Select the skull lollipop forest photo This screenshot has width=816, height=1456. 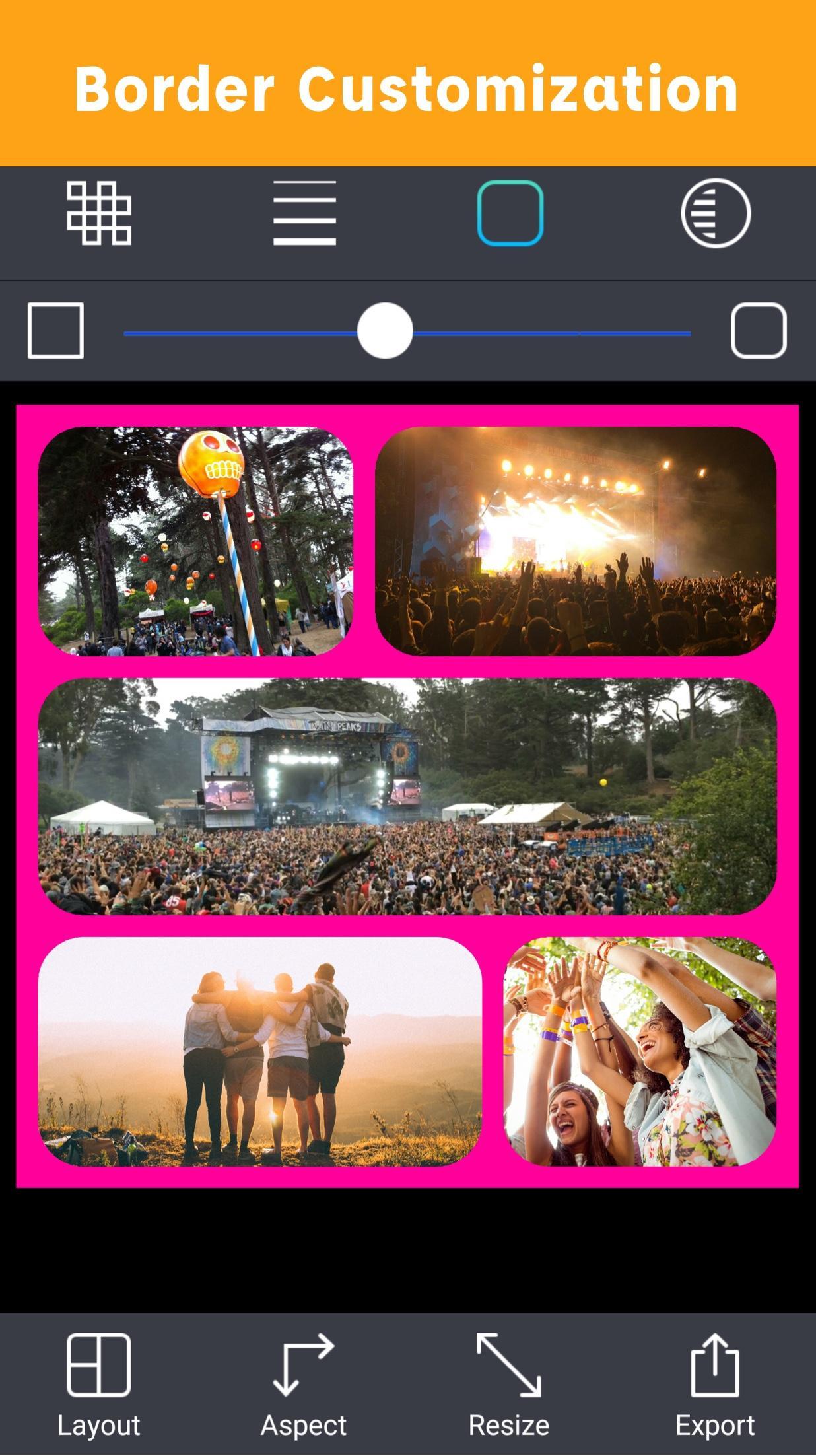pos(195,541)
